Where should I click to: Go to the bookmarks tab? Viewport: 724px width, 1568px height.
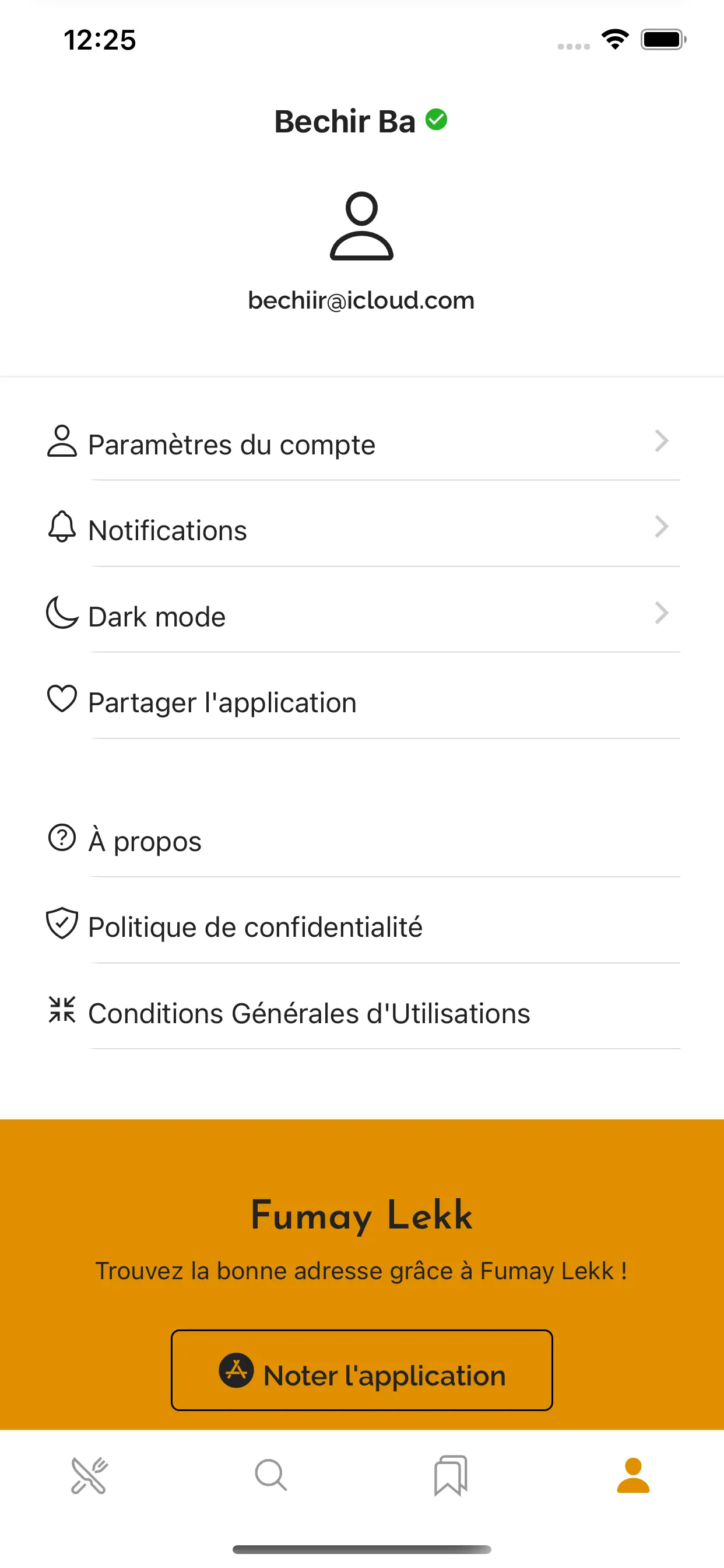point(451,1475)
